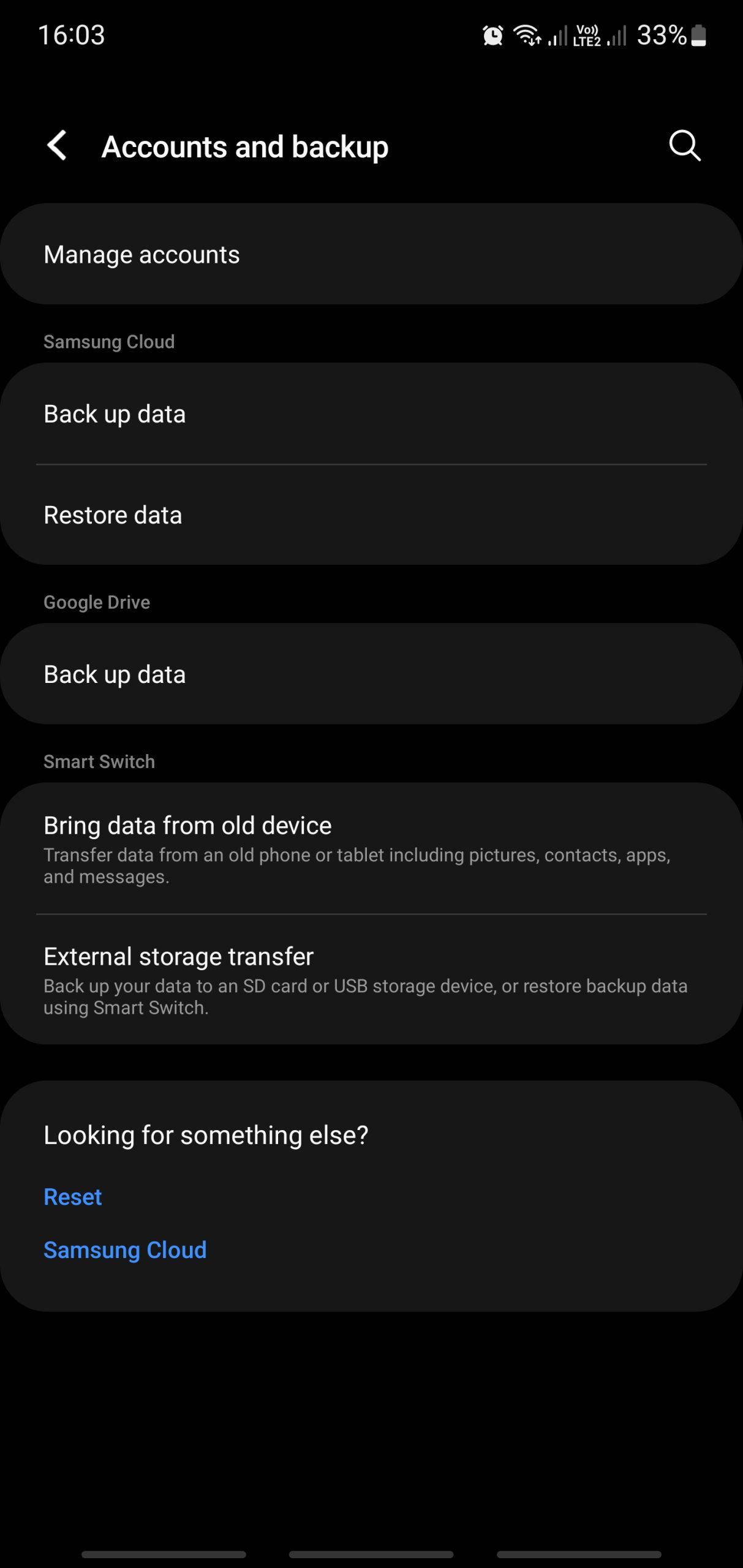Click the Samsung Cloud section header
This screenshot has width=743, height=1568.
click(108, 341)
